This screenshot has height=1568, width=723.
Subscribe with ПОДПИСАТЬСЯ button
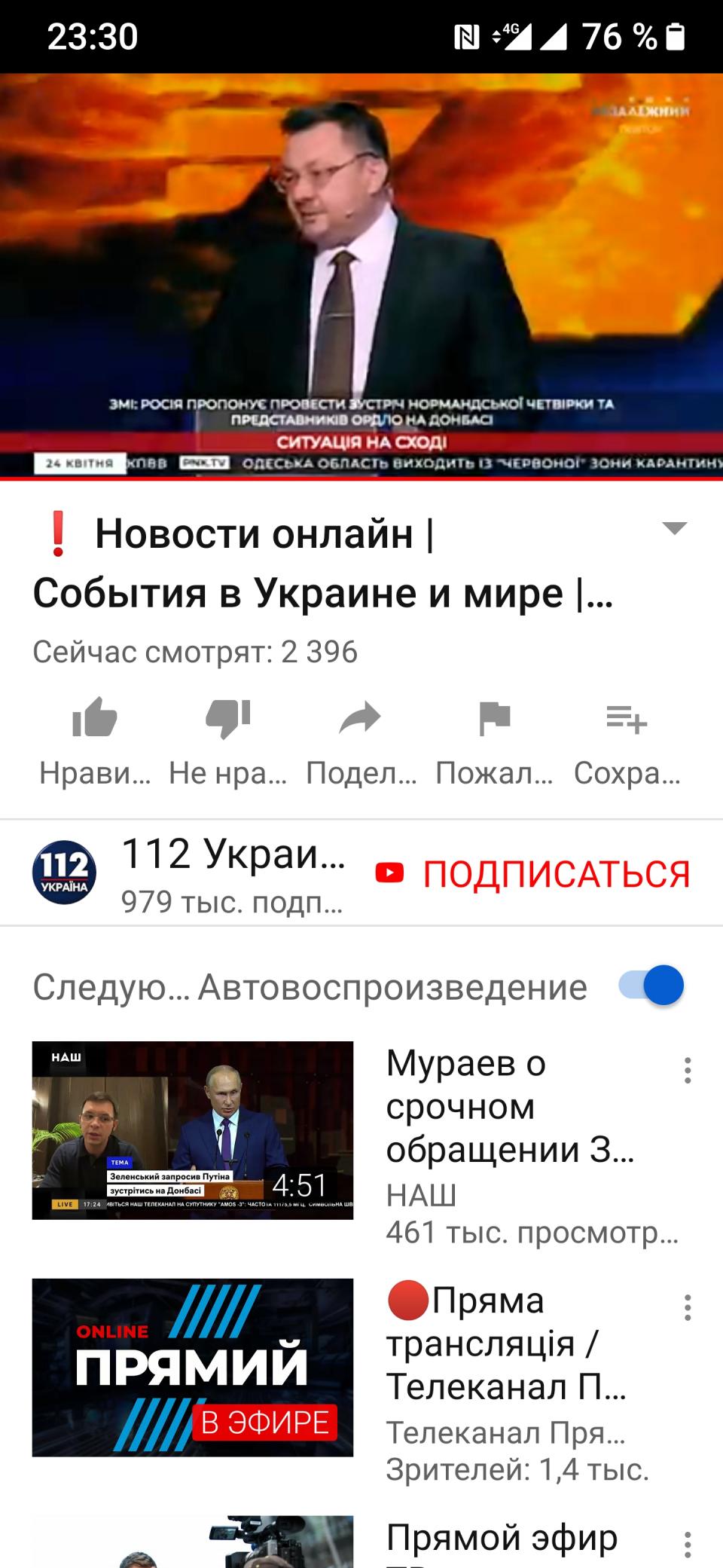point(533,873)
